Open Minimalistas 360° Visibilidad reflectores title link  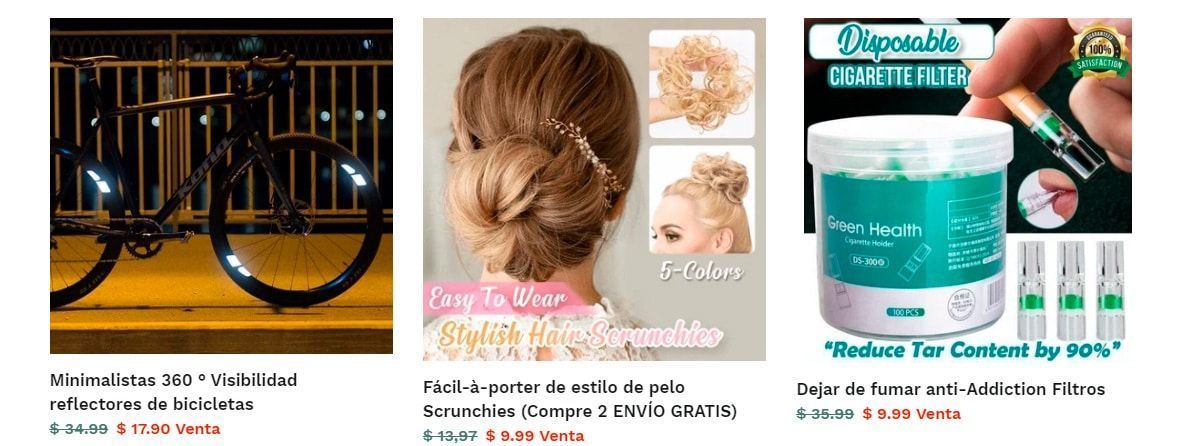click(173, 392)
